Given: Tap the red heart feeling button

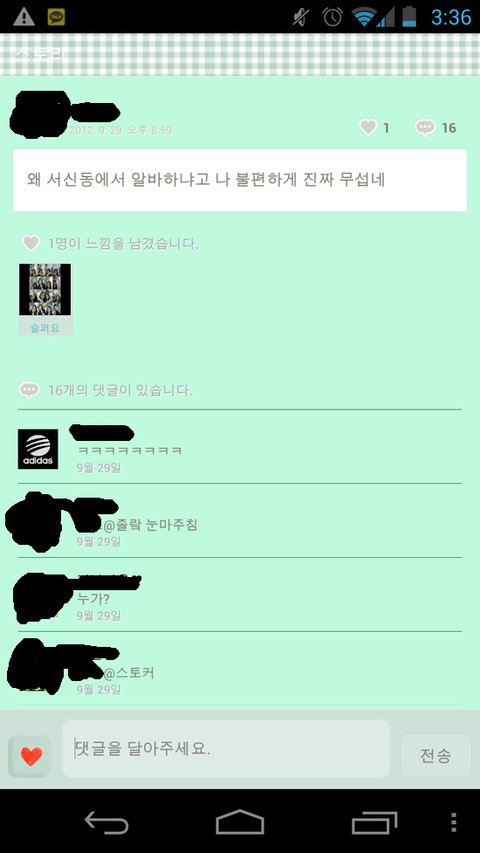Looking at the screenshot, I should pyautogui.click(x=30, y=756).
